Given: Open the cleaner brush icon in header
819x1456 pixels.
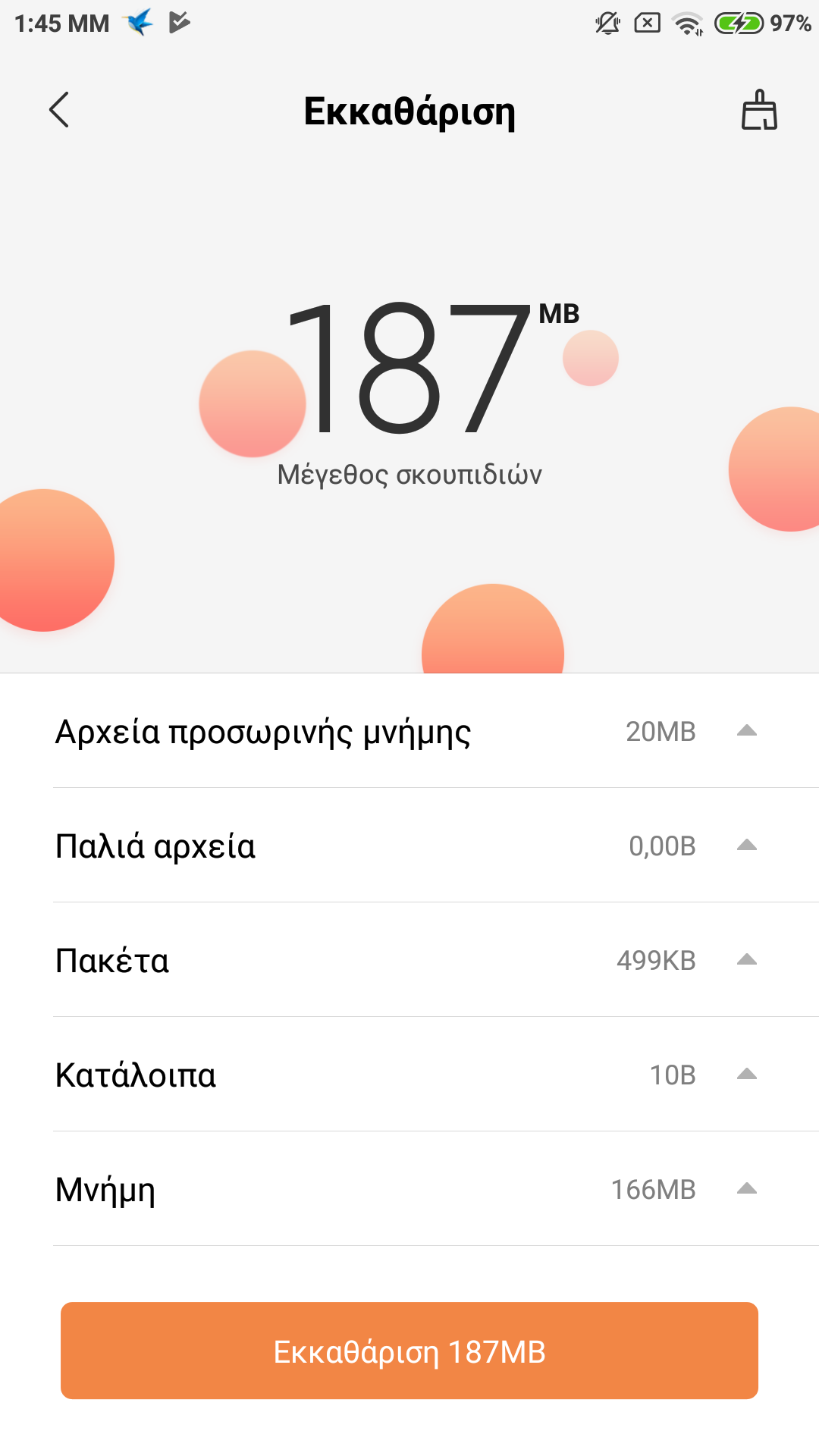Looking at the screenshot, I should click(x=759, y=111).
